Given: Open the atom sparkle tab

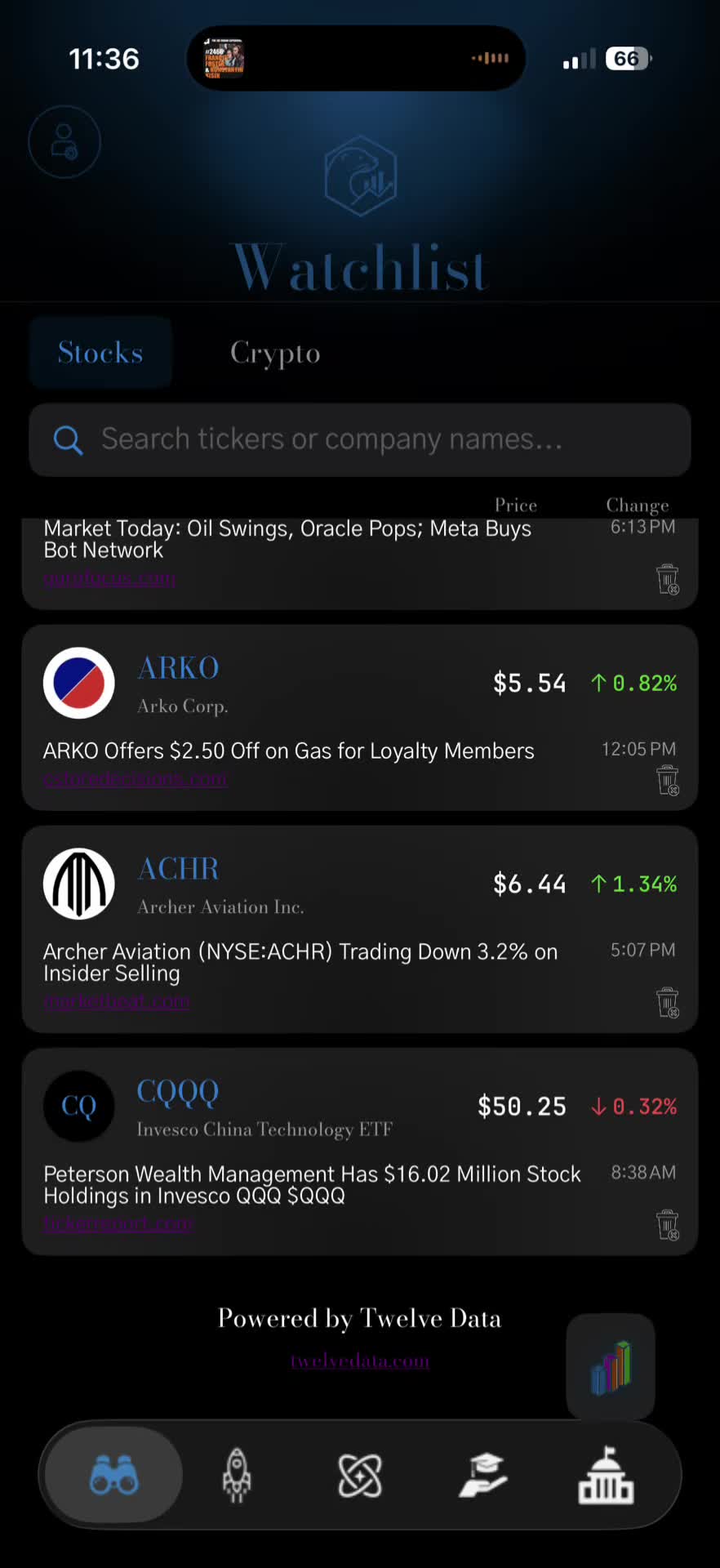Looking at the screenshot, I should (360, 1476).
